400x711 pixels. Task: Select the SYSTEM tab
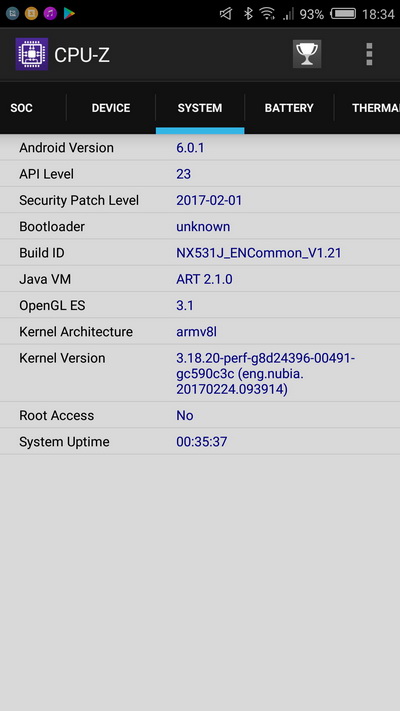tap(200, 108)
